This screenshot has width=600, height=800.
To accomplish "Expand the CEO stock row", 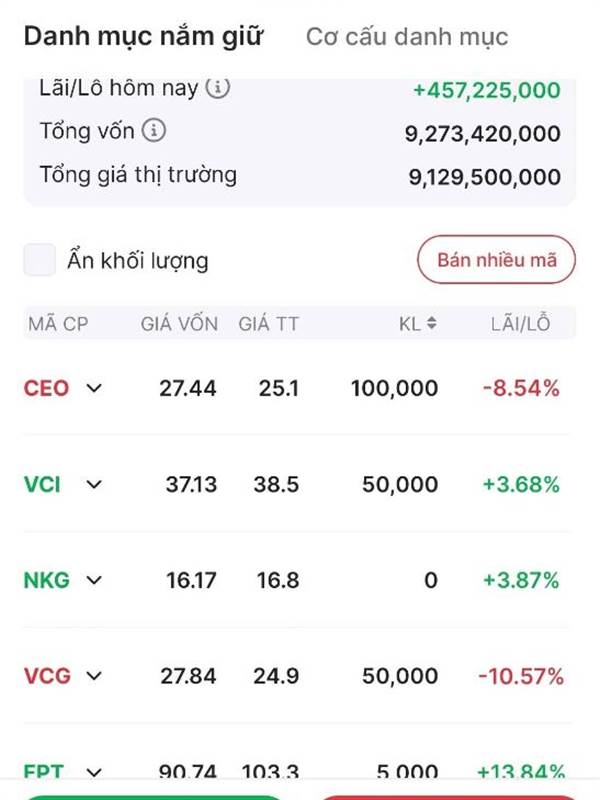I will (95, 388).
